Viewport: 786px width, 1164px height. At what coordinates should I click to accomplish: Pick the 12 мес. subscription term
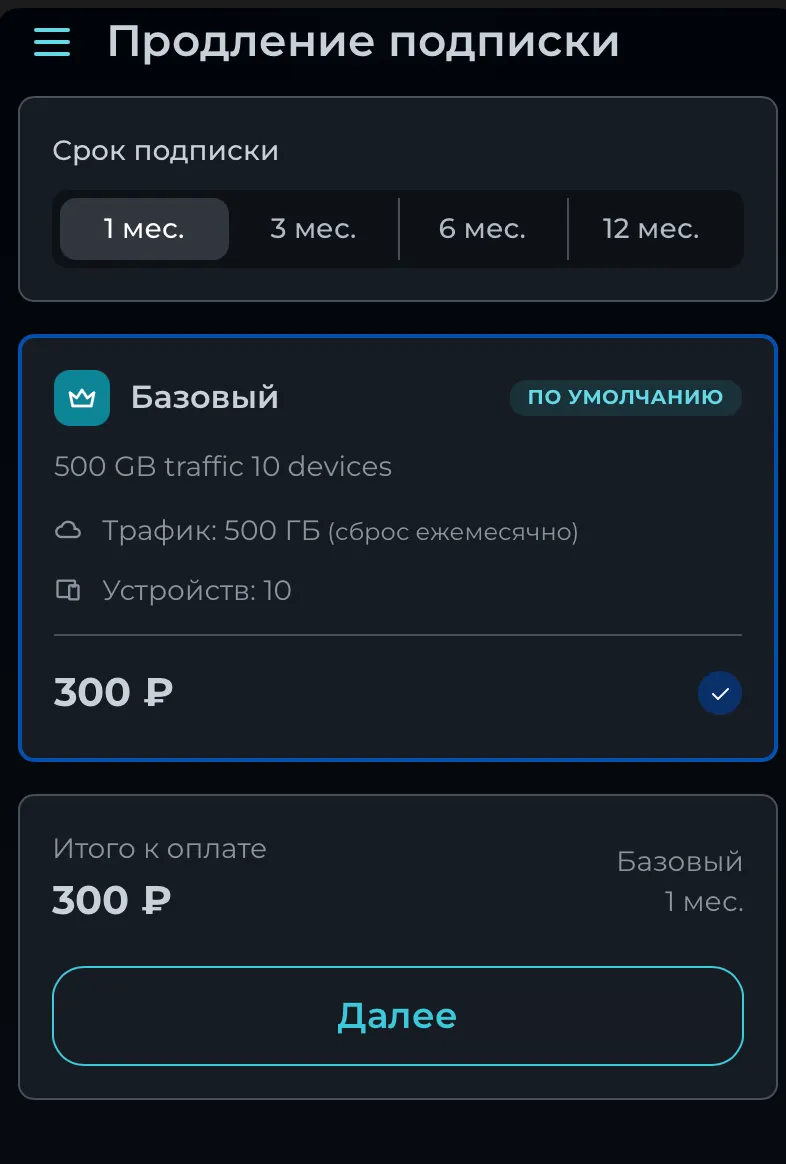tap(651, 229)
